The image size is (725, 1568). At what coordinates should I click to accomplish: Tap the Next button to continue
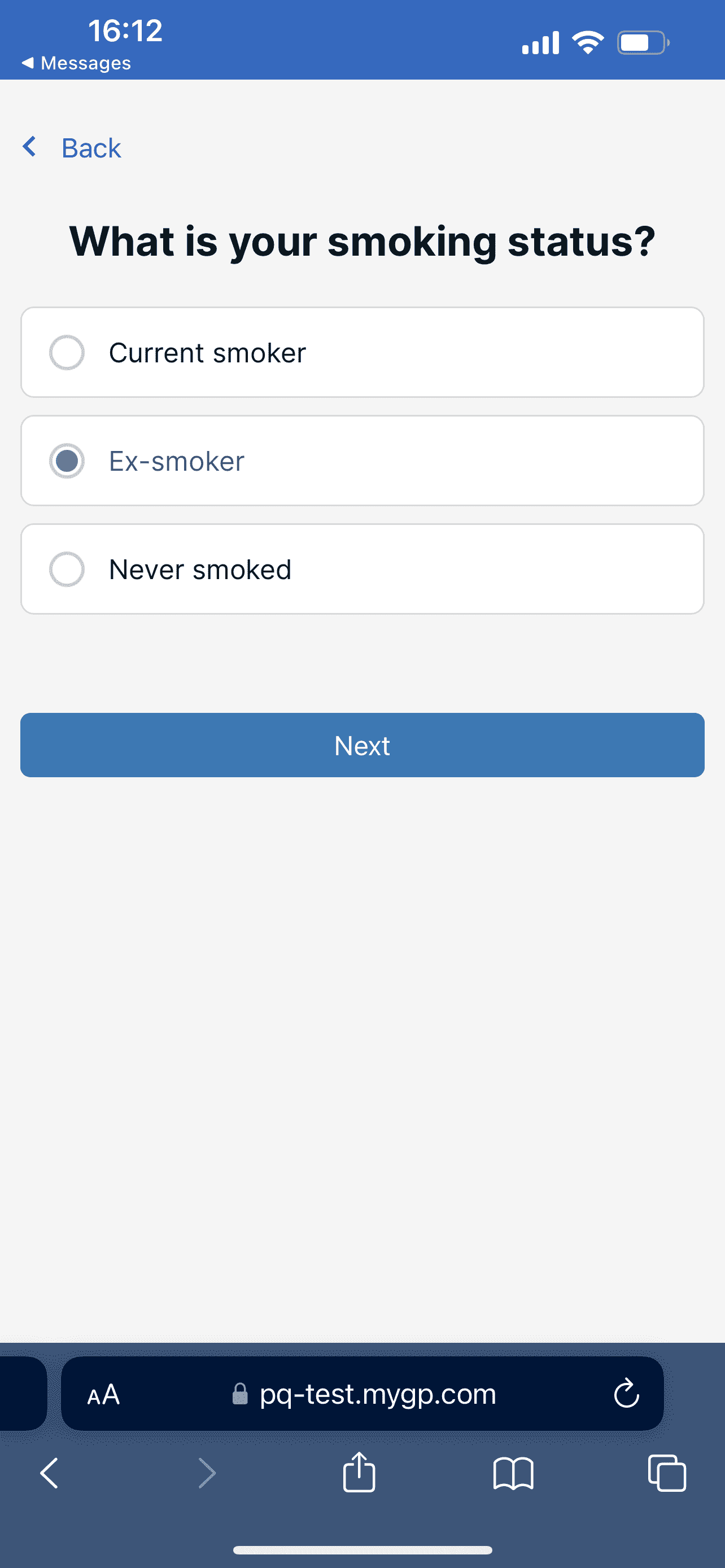click(x=362, y=745)
